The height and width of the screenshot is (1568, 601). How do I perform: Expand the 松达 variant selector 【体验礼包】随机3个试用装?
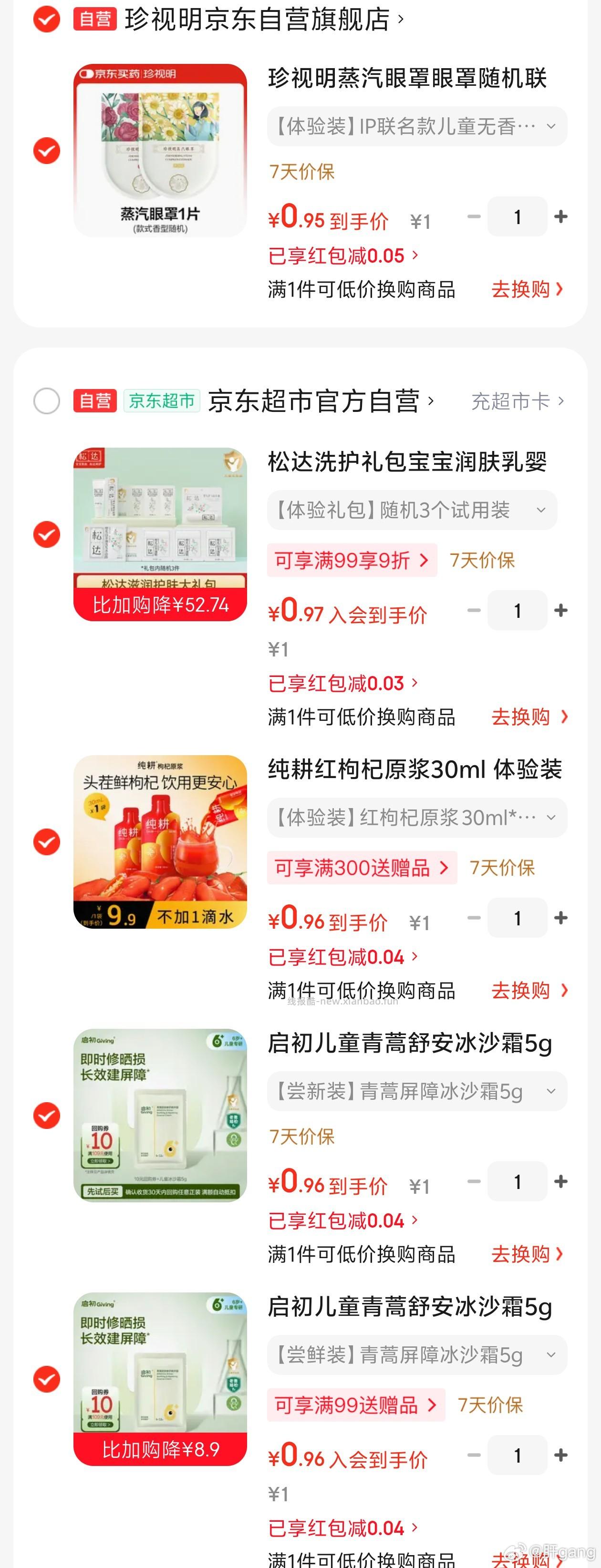[412, 510]
